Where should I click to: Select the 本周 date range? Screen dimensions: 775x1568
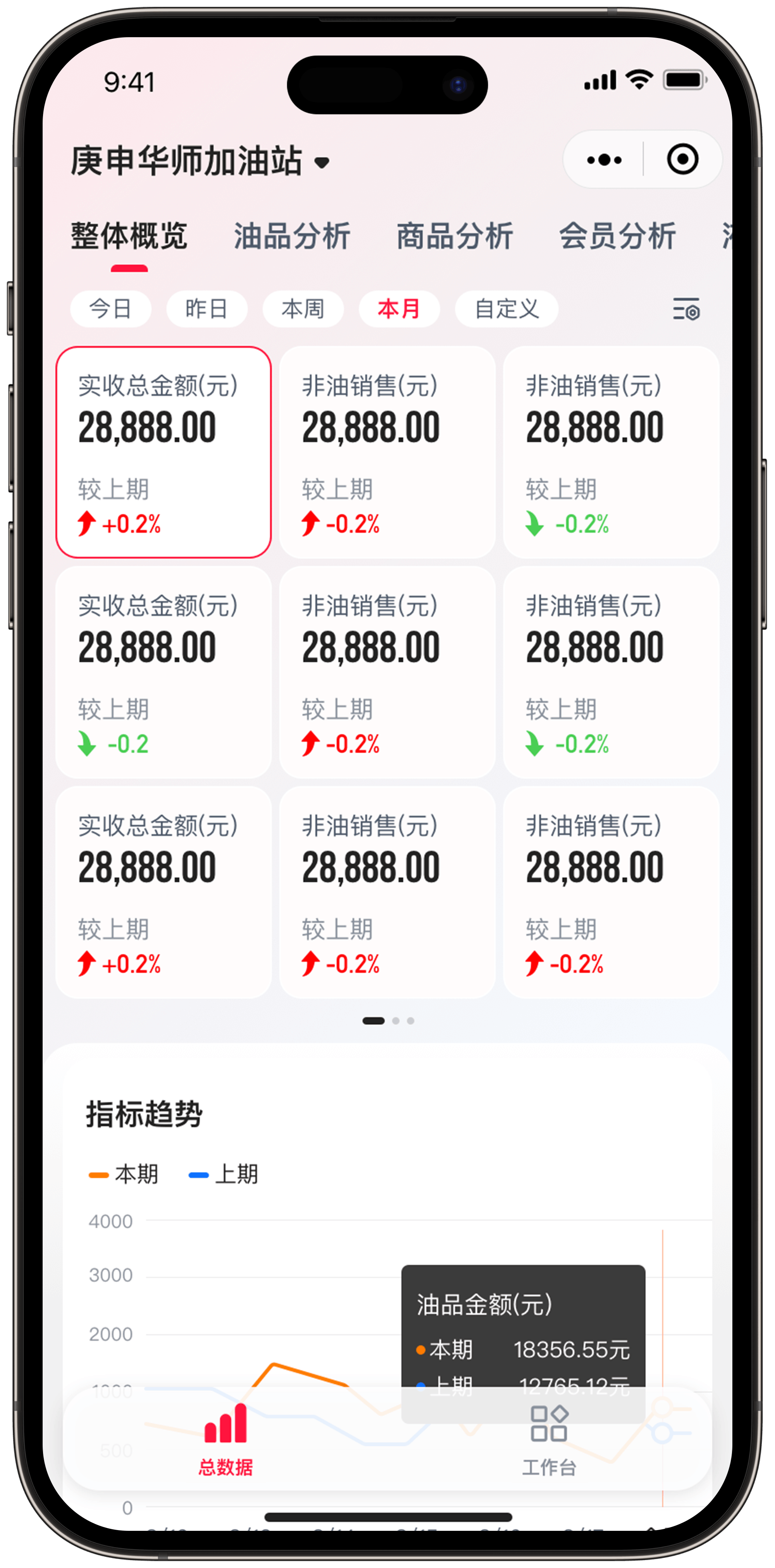[x=303, y=309]
